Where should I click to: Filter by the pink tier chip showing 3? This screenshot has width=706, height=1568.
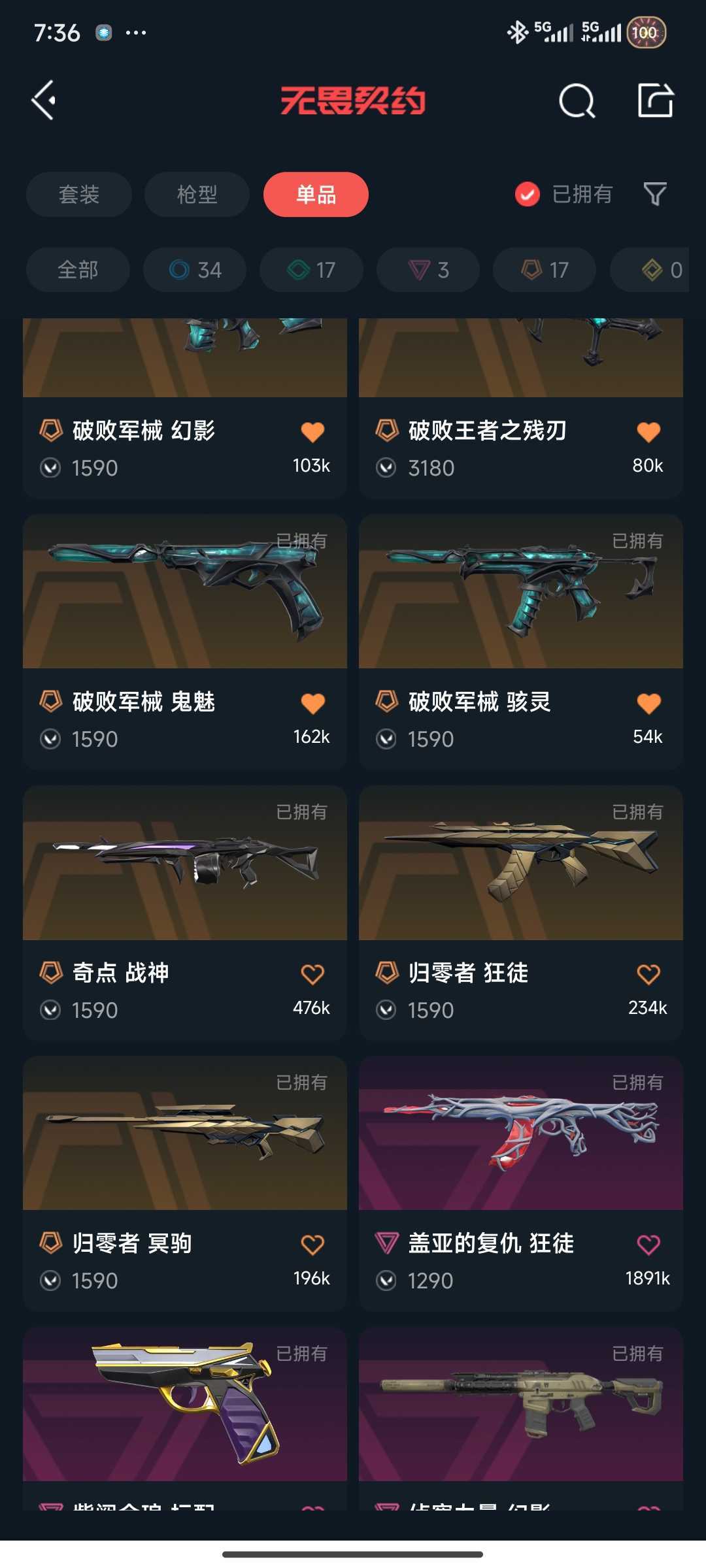coord(428,269)
